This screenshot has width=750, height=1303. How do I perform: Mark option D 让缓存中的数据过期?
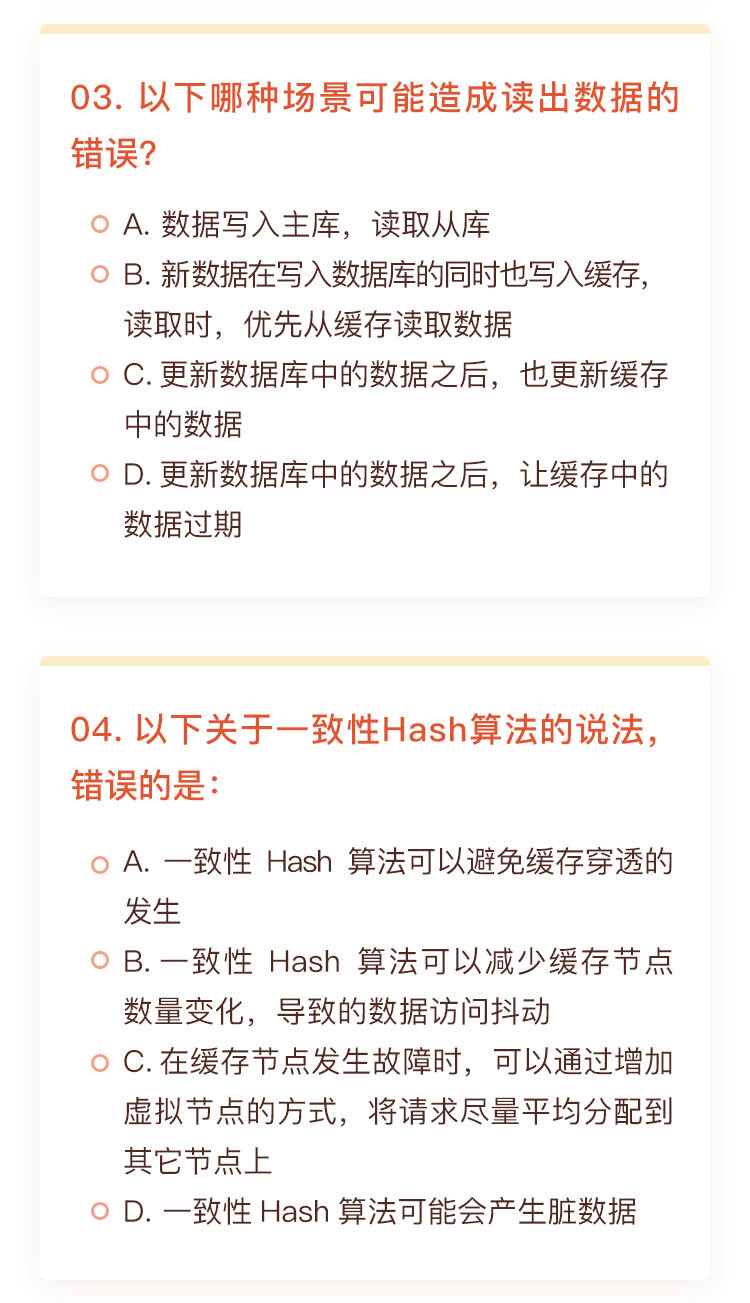[99, 474]
